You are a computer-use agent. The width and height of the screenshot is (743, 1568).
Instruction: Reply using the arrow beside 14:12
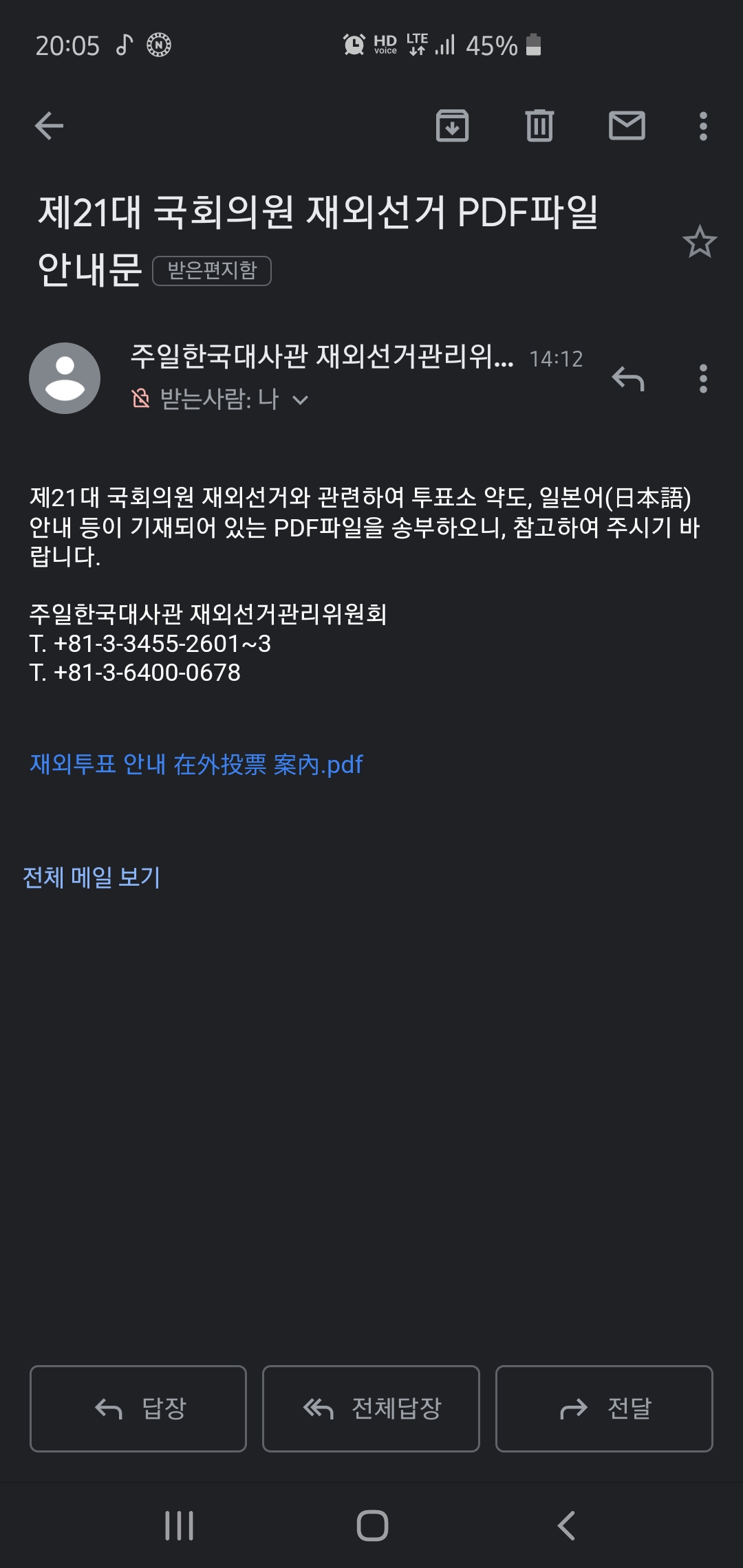tap(628, 378)
